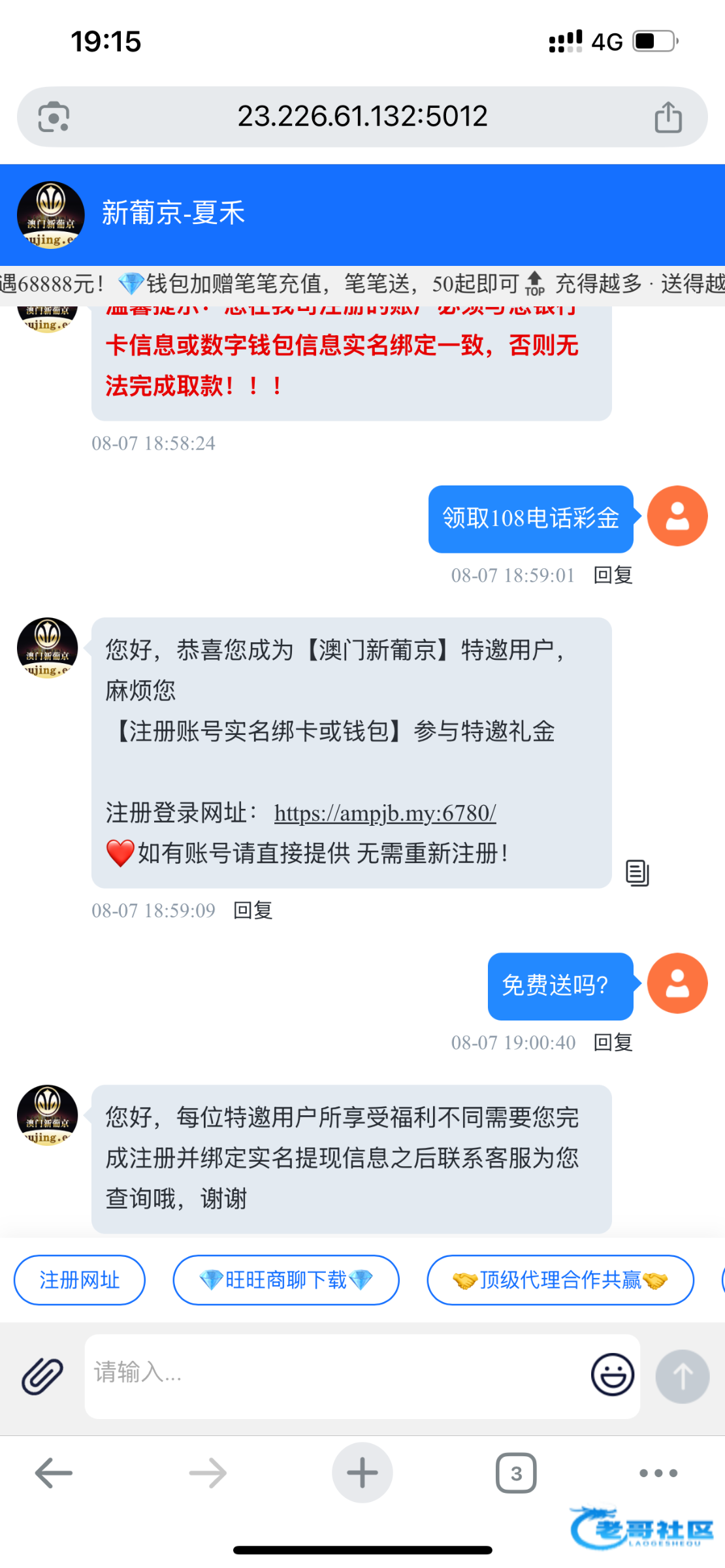Reply to the 免费送吗? message
The height and width of the screenshot is (1568, 725).
(613, 1042)
